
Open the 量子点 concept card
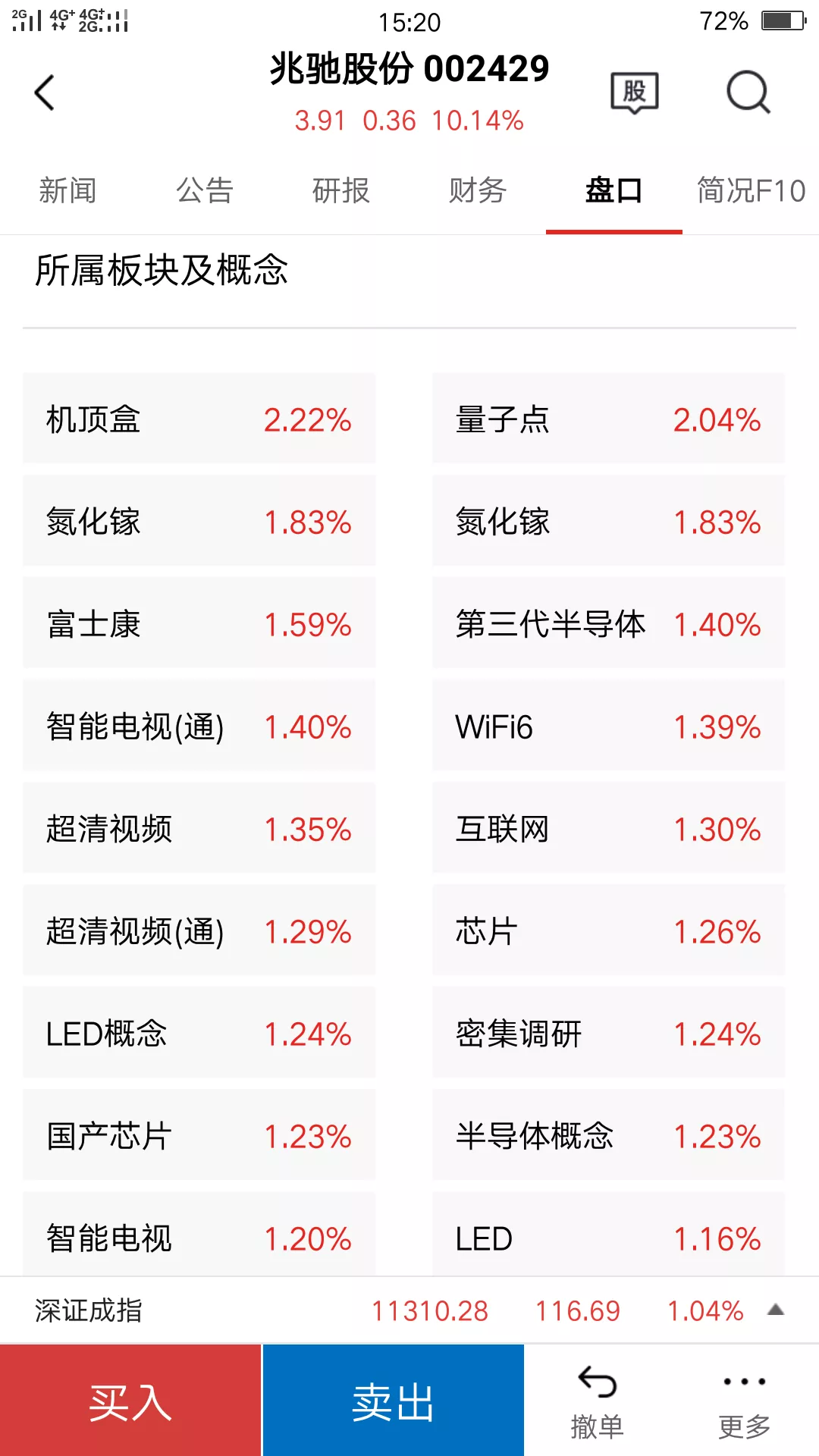tap(608, 419)
